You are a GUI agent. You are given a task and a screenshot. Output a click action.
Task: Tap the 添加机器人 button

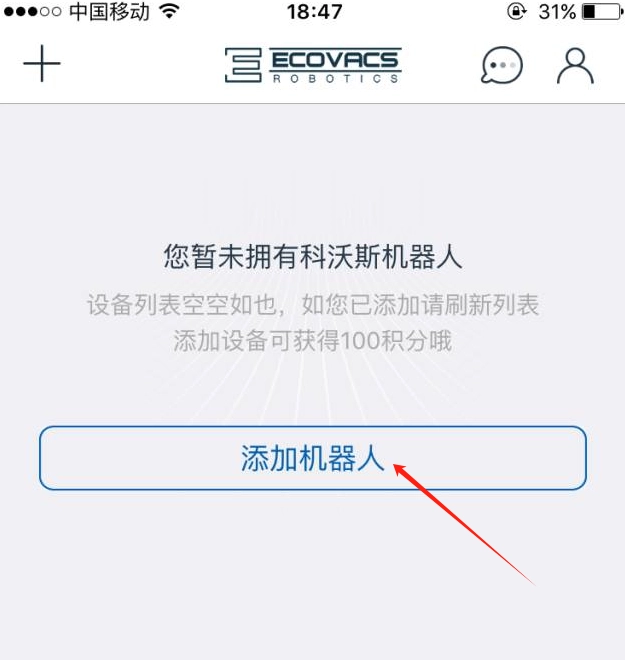tap(312, 459)
